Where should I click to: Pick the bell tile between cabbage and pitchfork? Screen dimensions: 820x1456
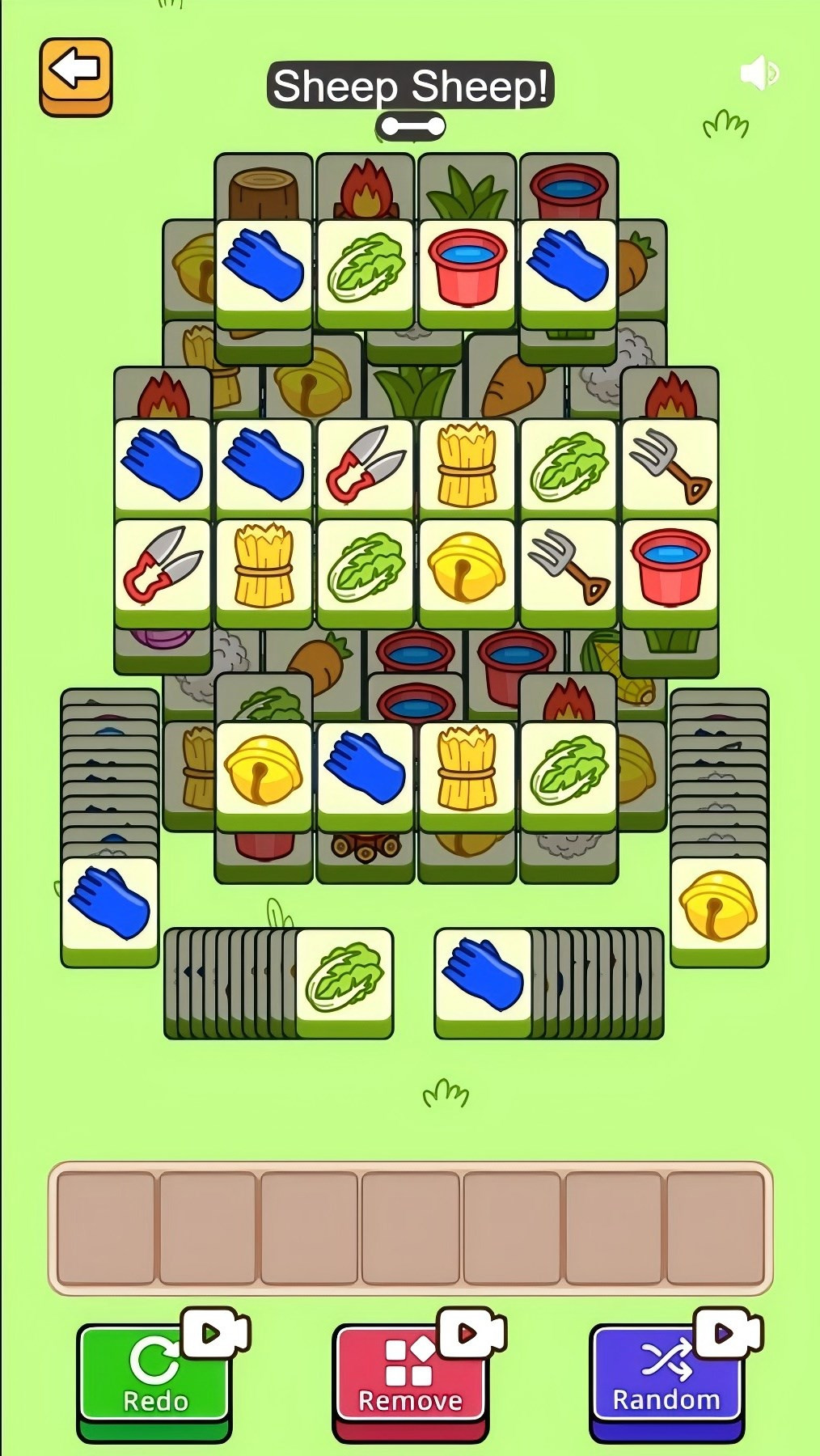(x=467, y=566)
